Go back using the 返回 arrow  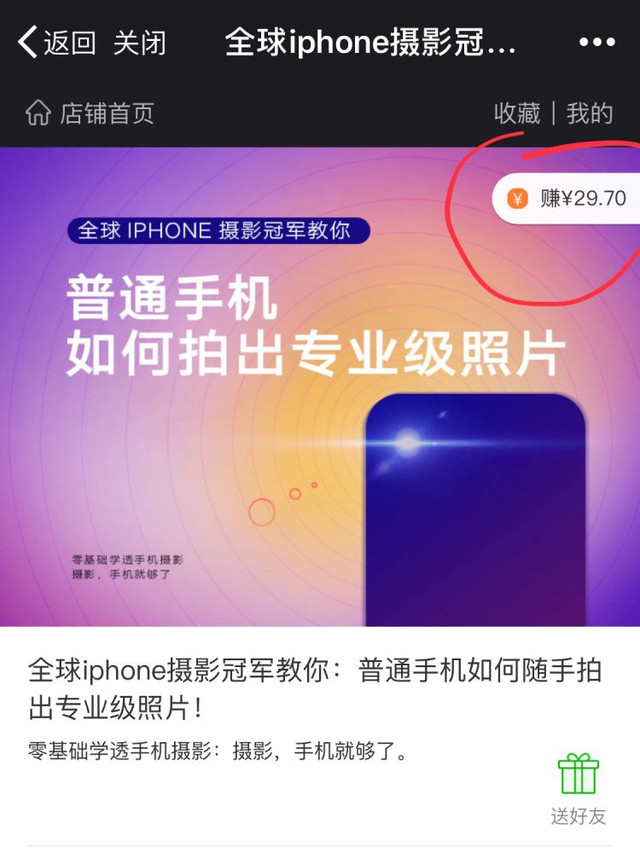click(56, 43)
